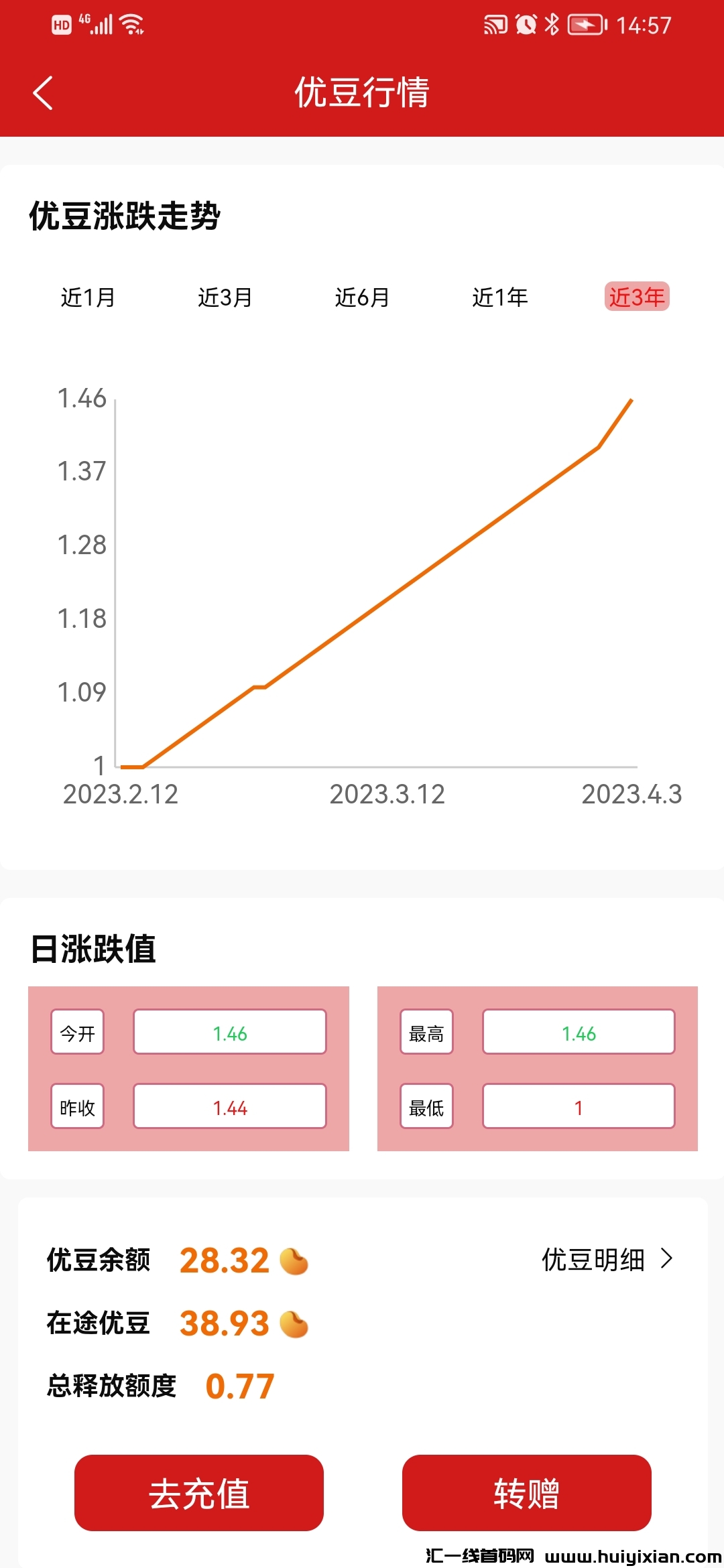Select the 近1月 time range
This screenshot has width=724, height=1568.
click(x=86, y=298)
